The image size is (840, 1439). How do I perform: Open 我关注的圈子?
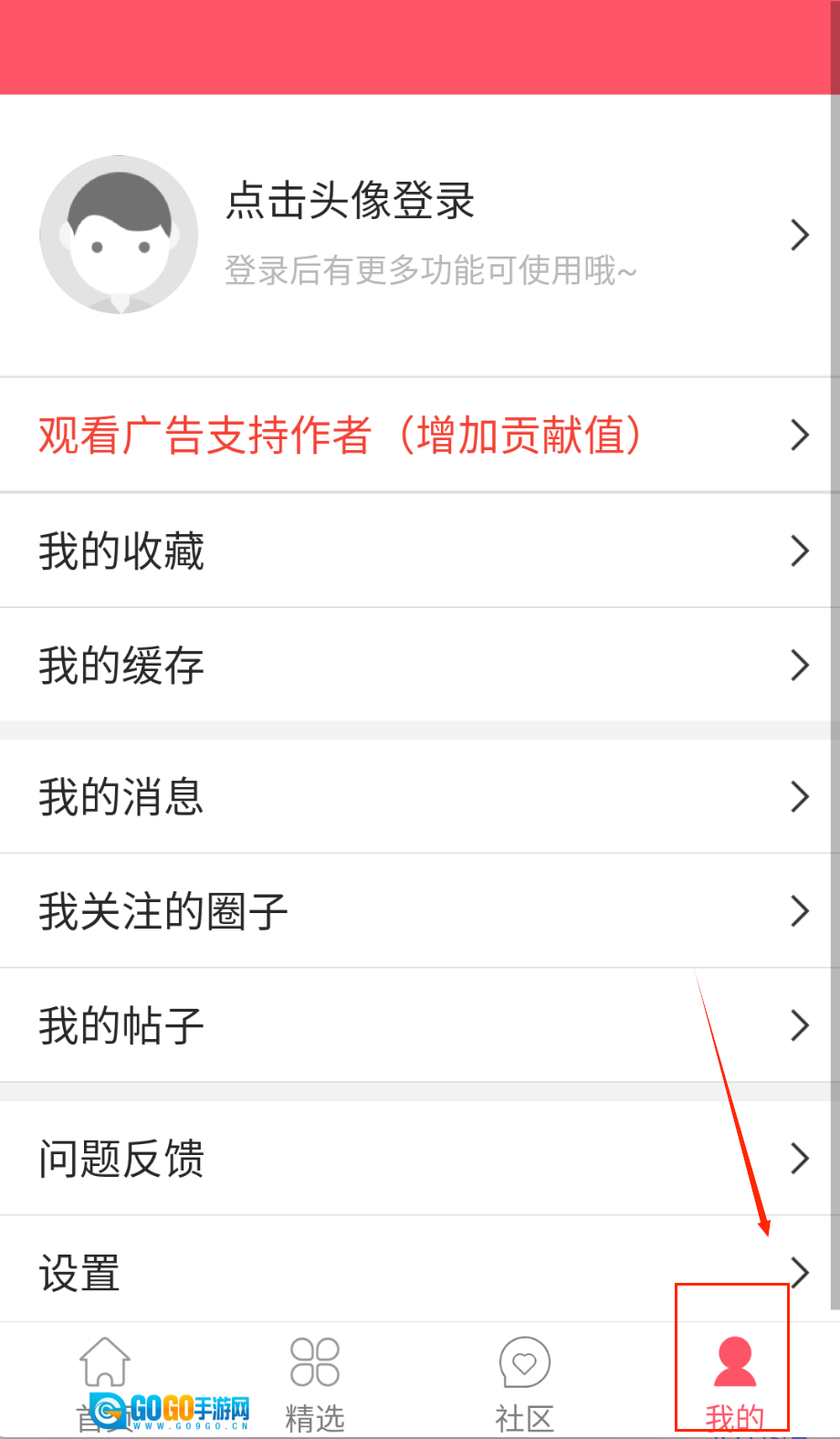tap(418, 910)
